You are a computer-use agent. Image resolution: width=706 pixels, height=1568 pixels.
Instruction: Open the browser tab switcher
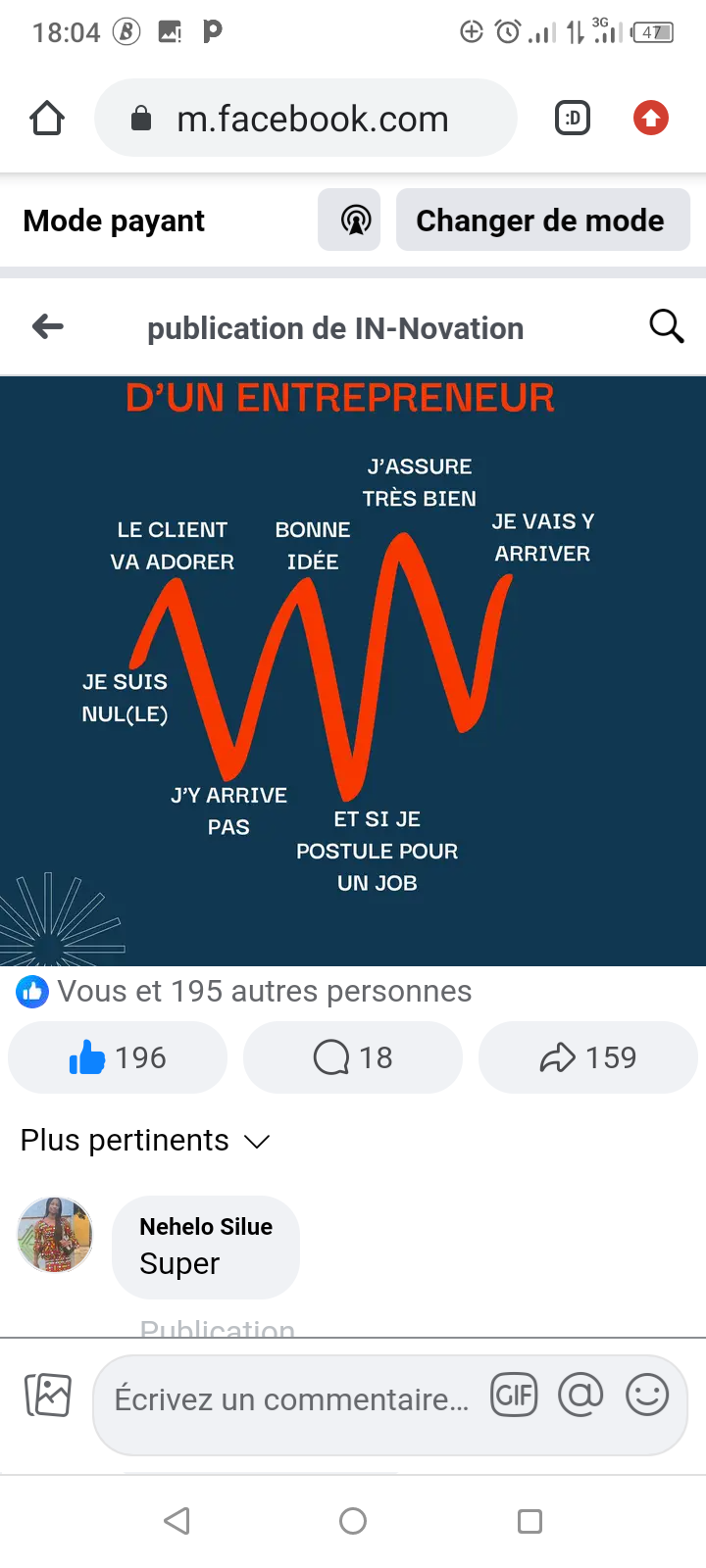[573, 119]
